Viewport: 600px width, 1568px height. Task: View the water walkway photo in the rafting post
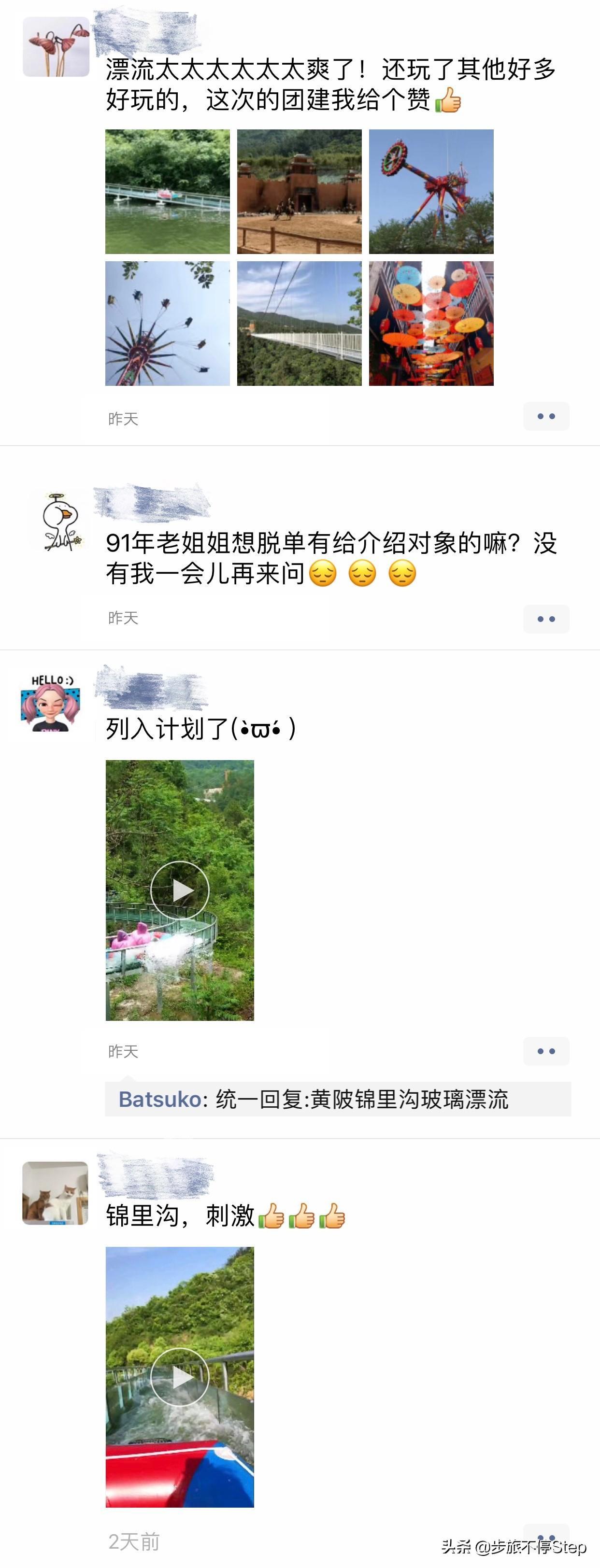[x=168, y=192]
